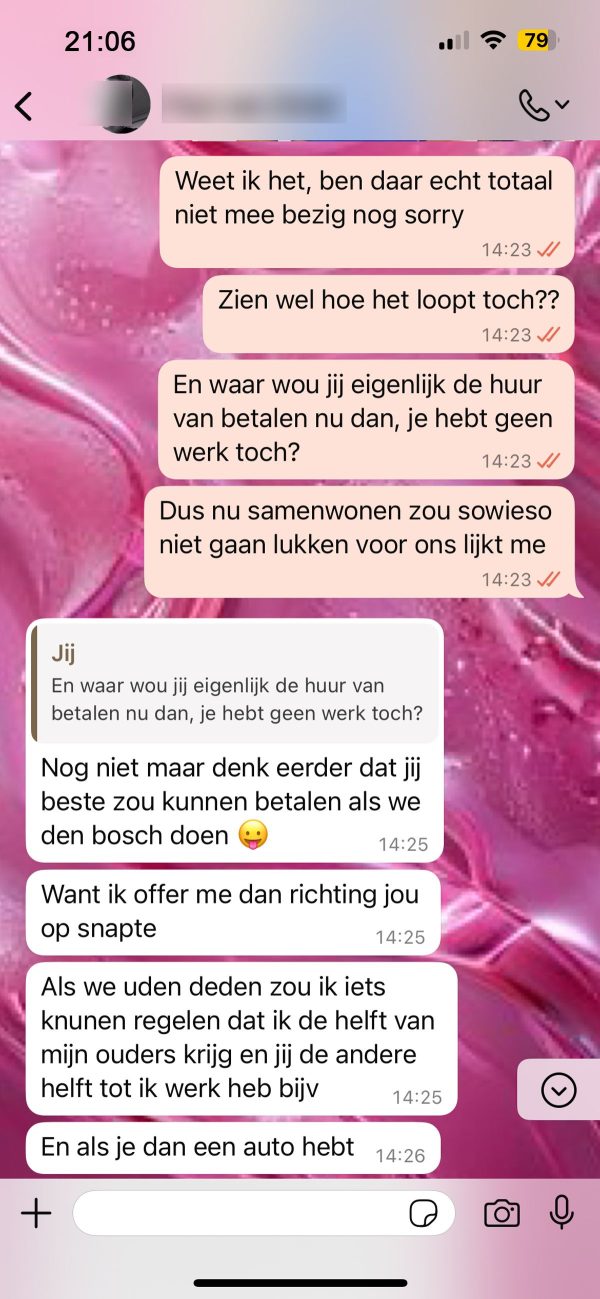
Task: Open the plus attachment menu
Action: (x=36, y=1214)
